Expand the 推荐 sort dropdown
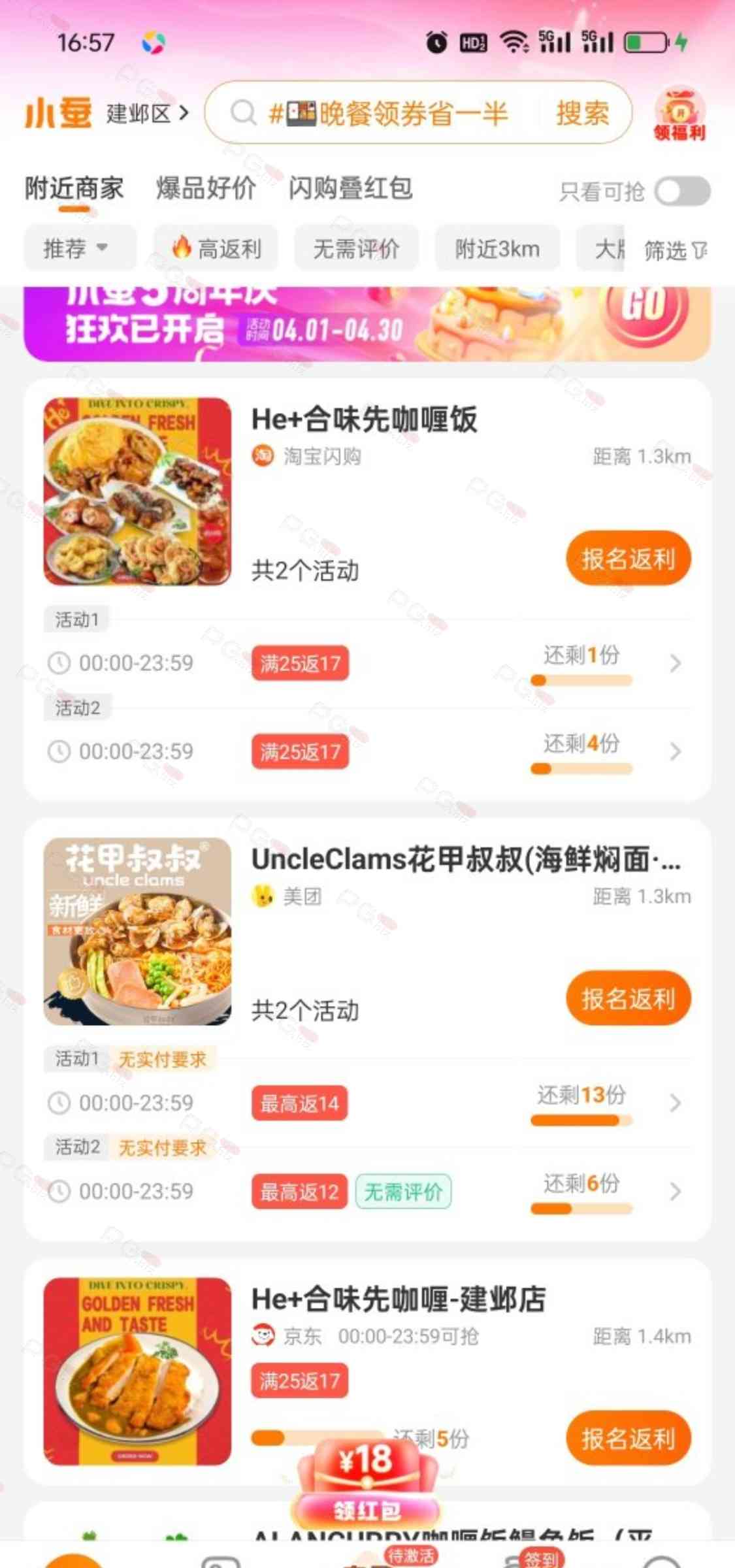 click(76, 248)
